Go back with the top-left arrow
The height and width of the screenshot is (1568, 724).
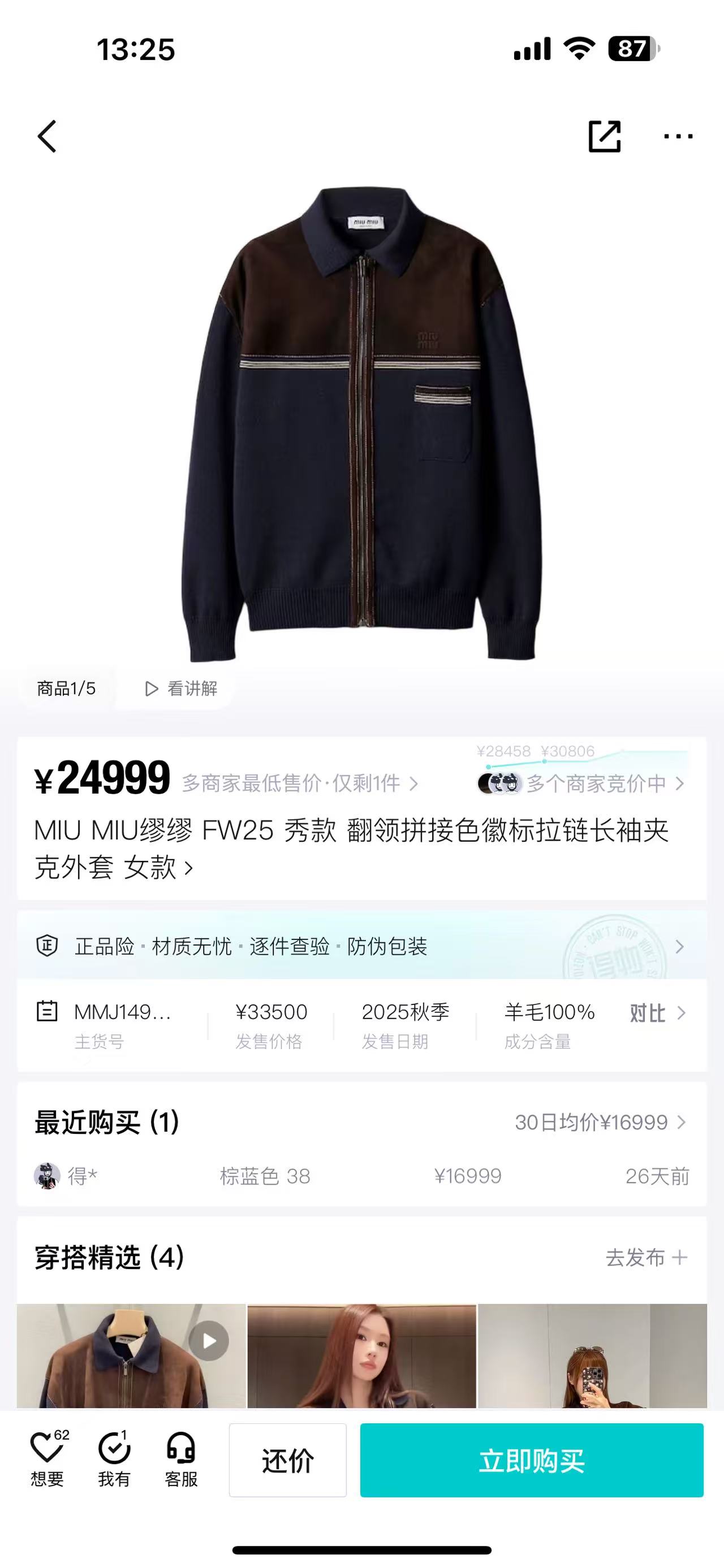click(x=48, y=136)
